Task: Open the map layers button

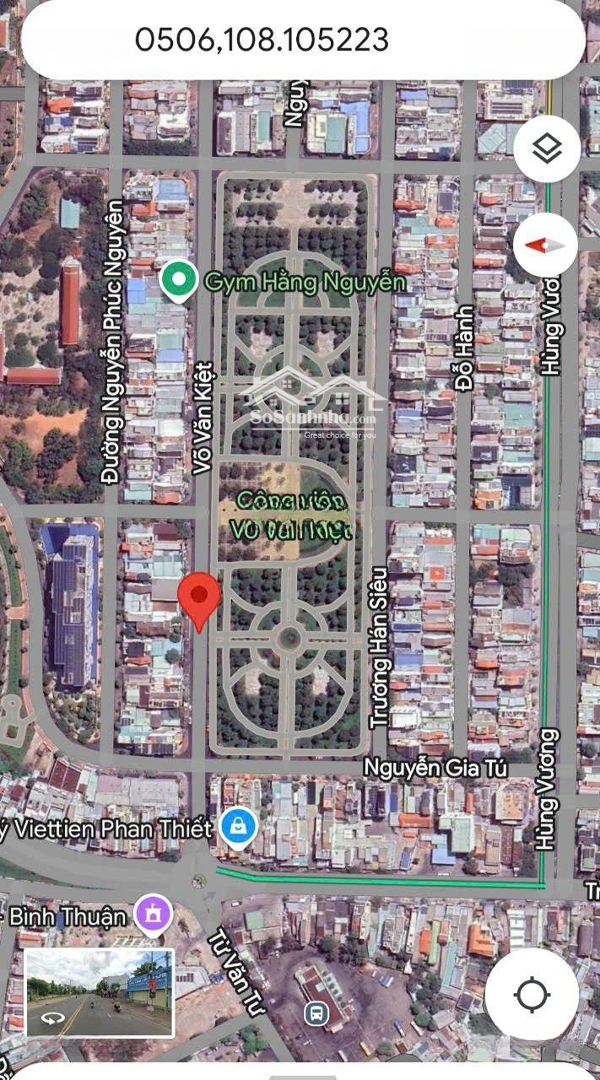Action: coord(546,150)
